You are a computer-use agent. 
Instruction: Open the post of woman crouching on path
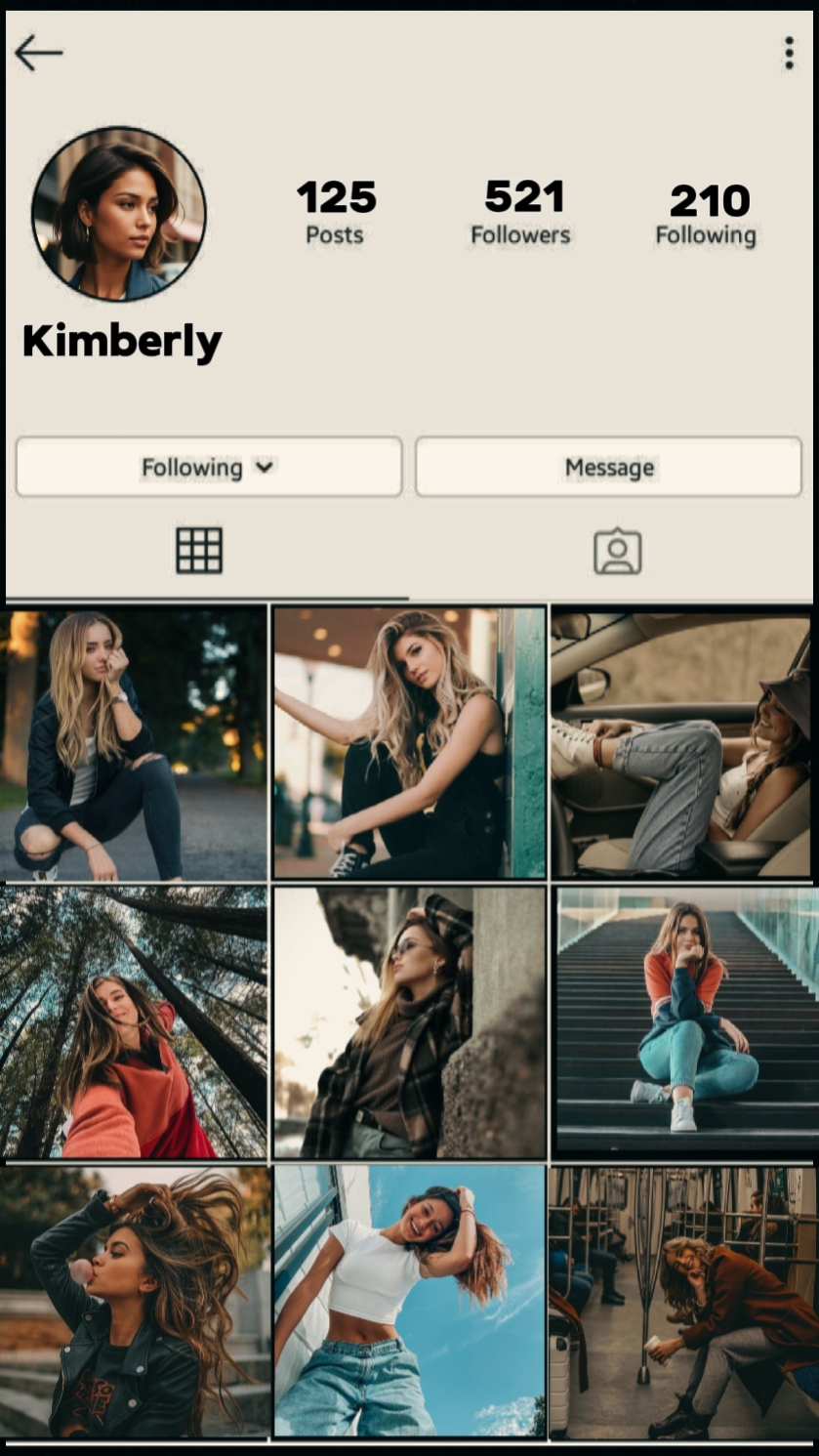click(134, 744)
